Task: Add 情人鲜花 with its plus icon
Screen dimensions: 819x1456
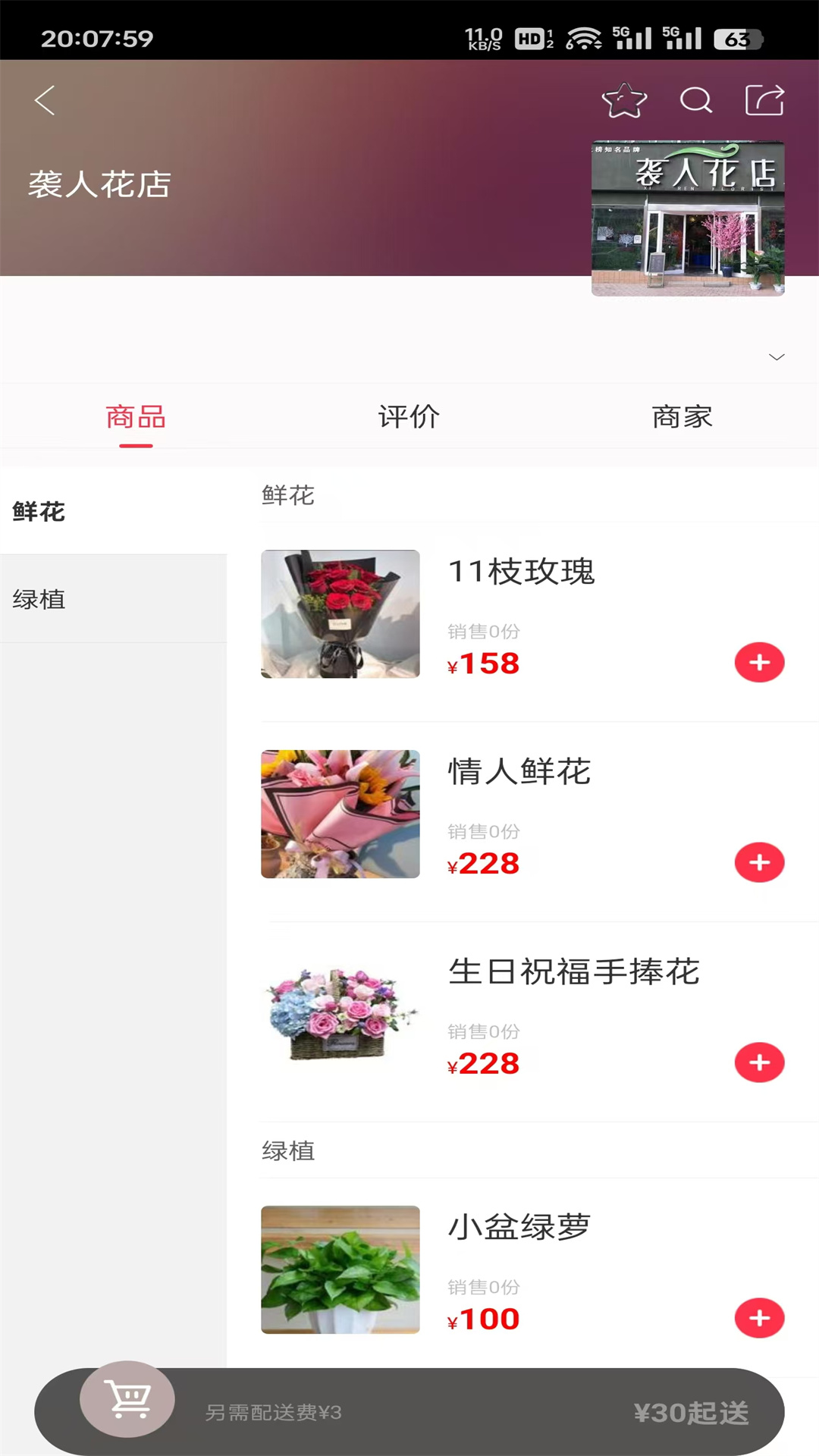Action: [759, 862]
